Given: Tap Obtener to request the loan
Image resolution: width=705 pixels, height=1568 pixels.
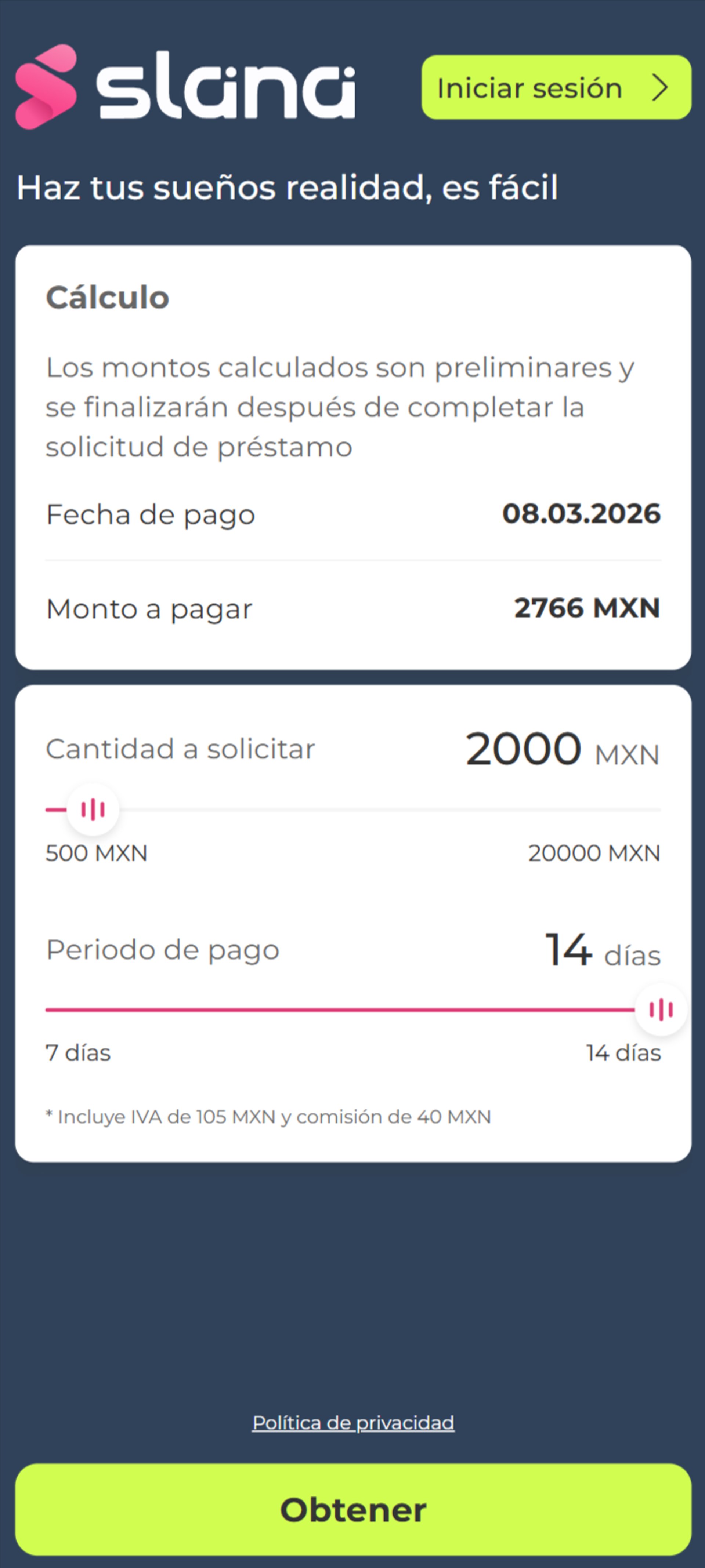Looking at the screenshot, I should point(353,1510).
